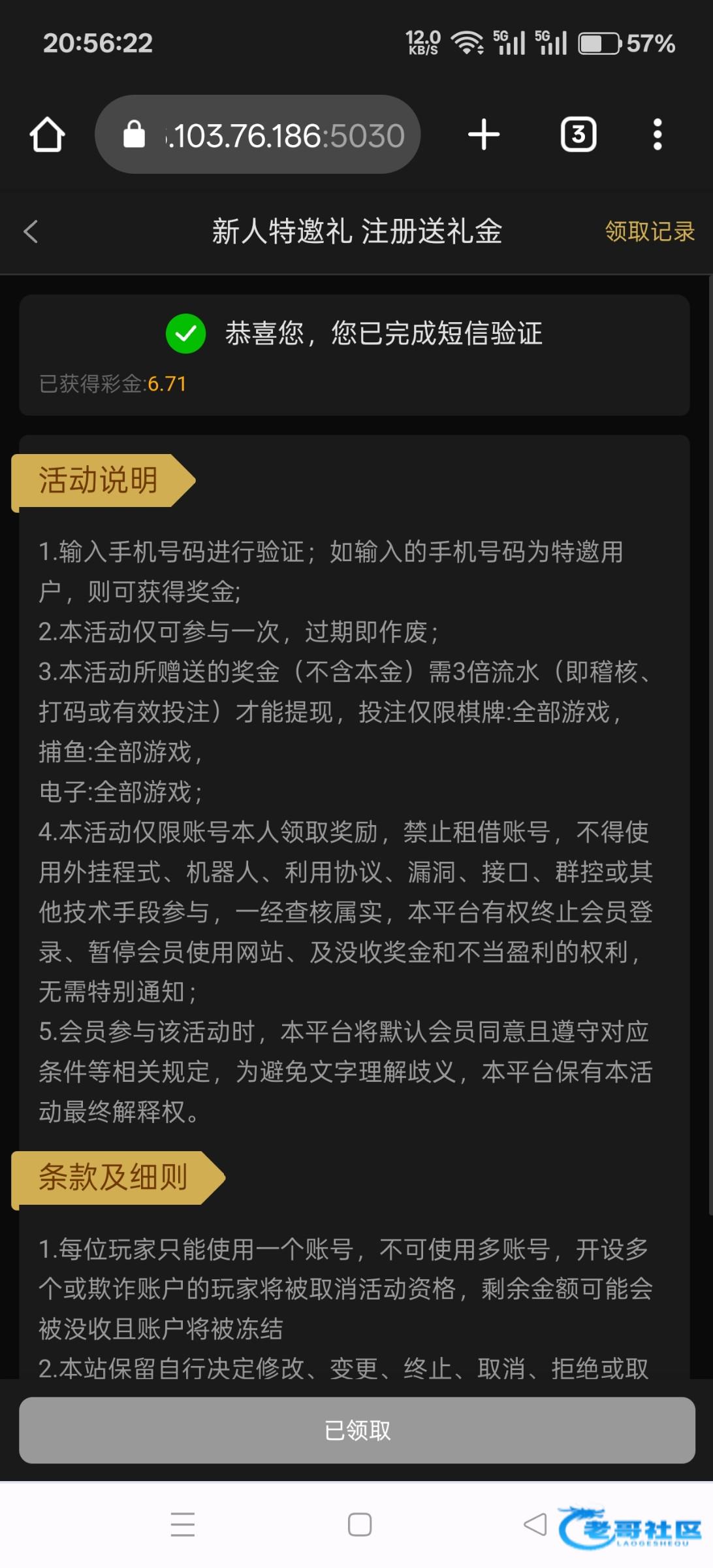This screenshot has height=1568, width=713.
Task: Open the system recent apps menu
Action: [x=183, y=1524]
